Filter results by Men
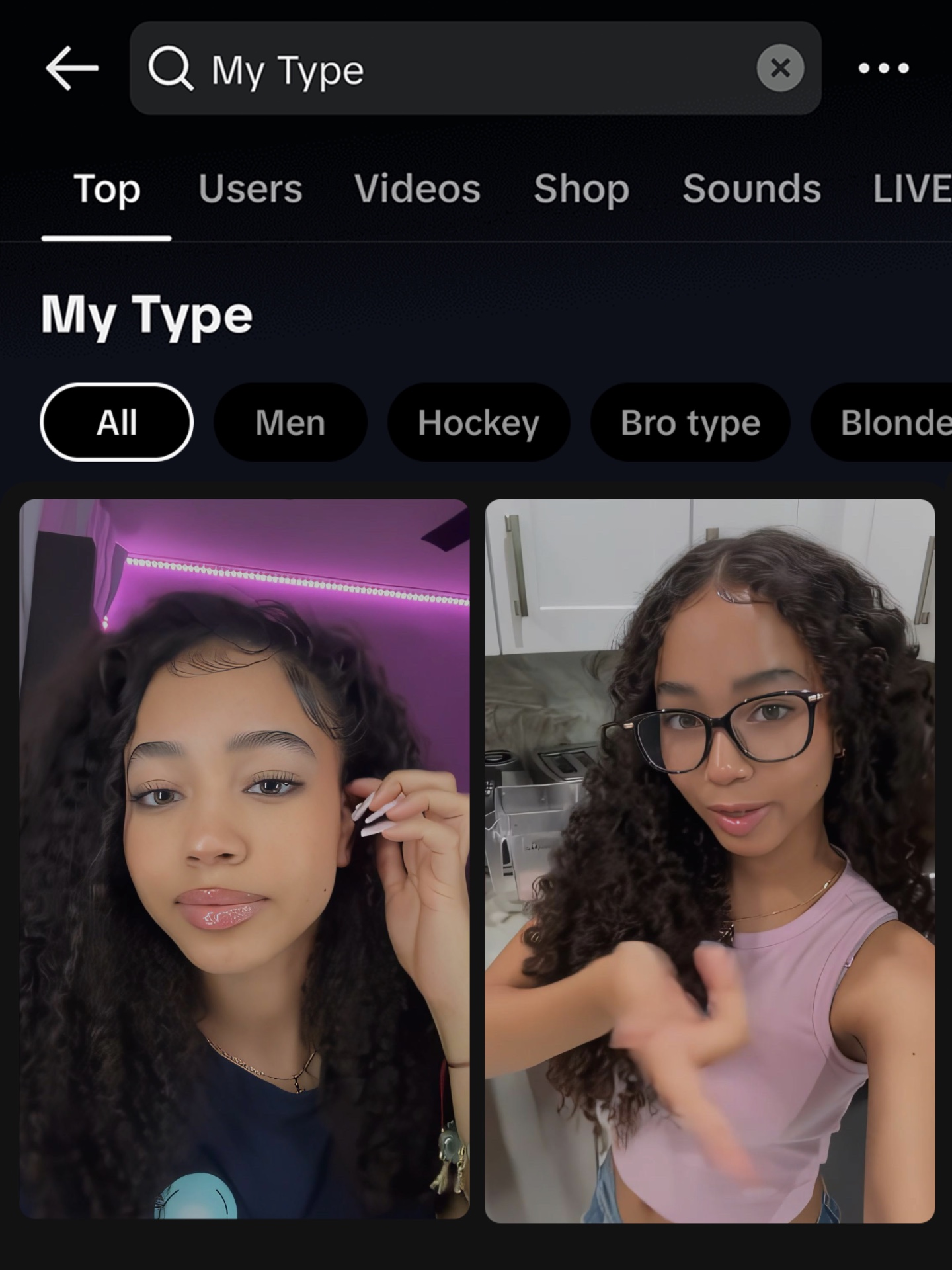952x1270 pixels. (290, 422)
